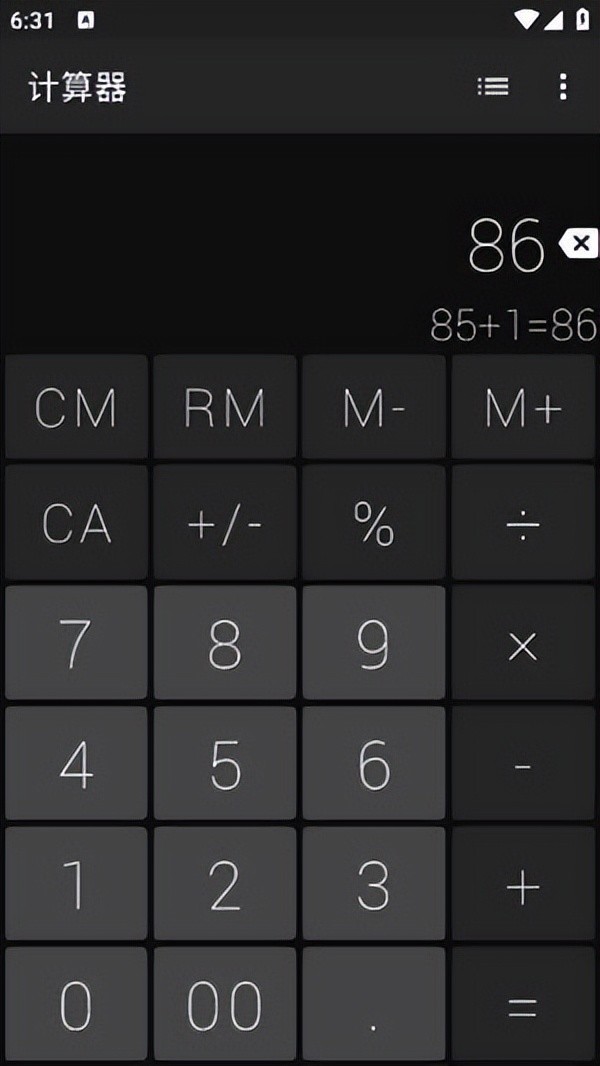Open the calculation history list
Screen dimensions: 600x1066
click(492, 87)
